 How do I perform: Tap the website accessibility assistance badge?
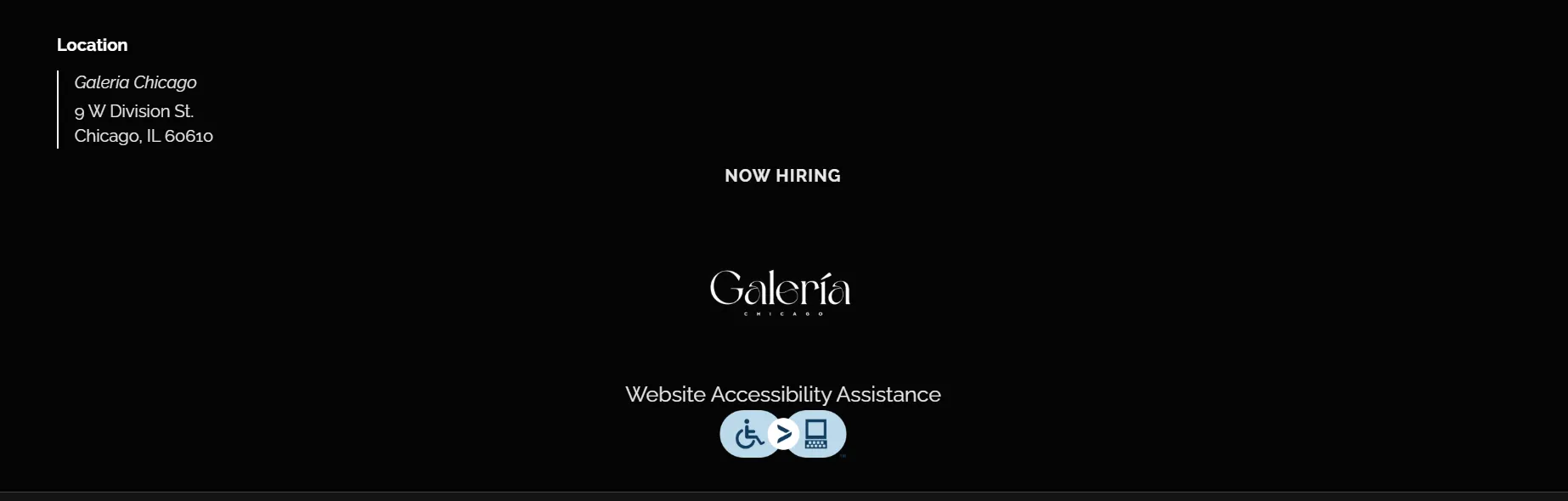(x=782, y=434)
